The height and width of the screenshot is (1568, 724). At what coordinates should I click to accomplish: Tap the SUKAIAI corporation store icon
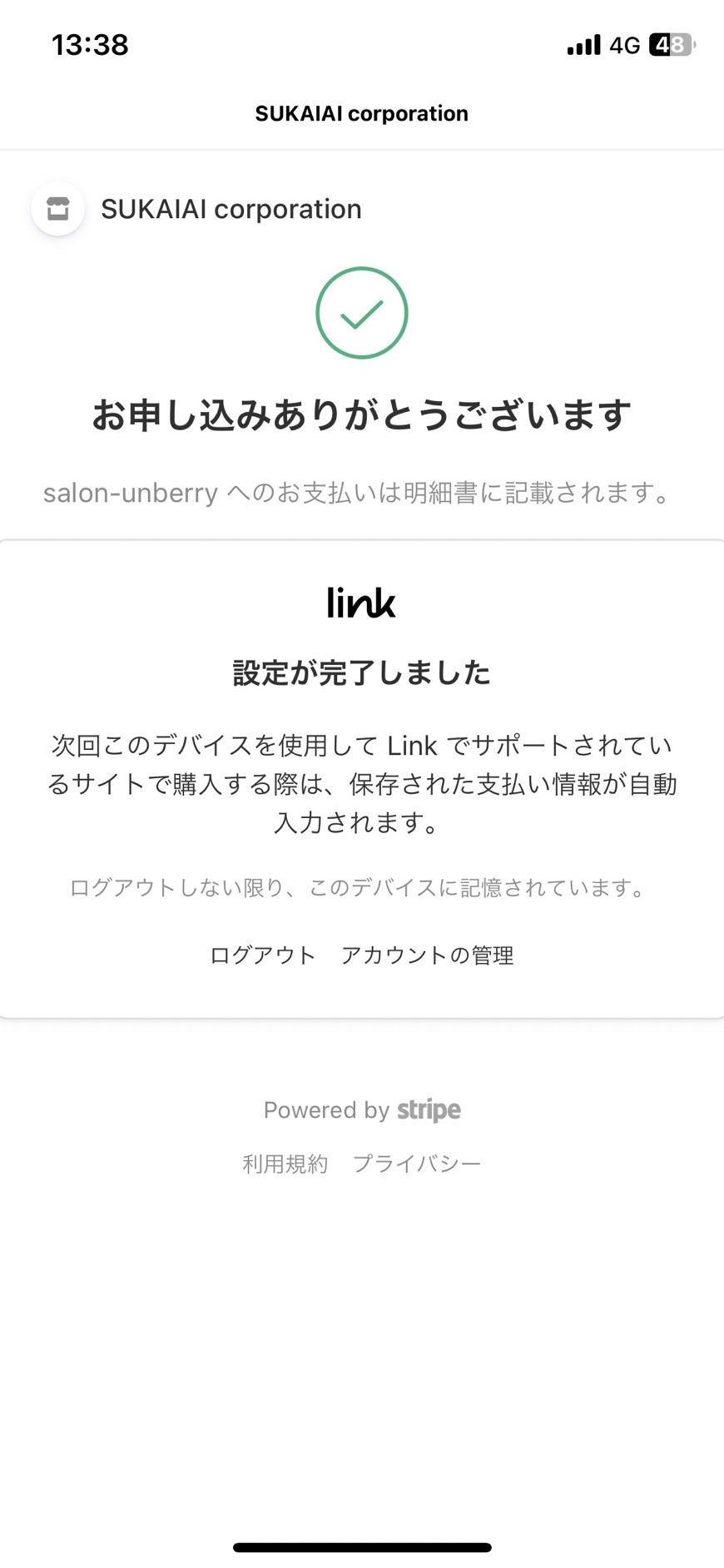57,209
